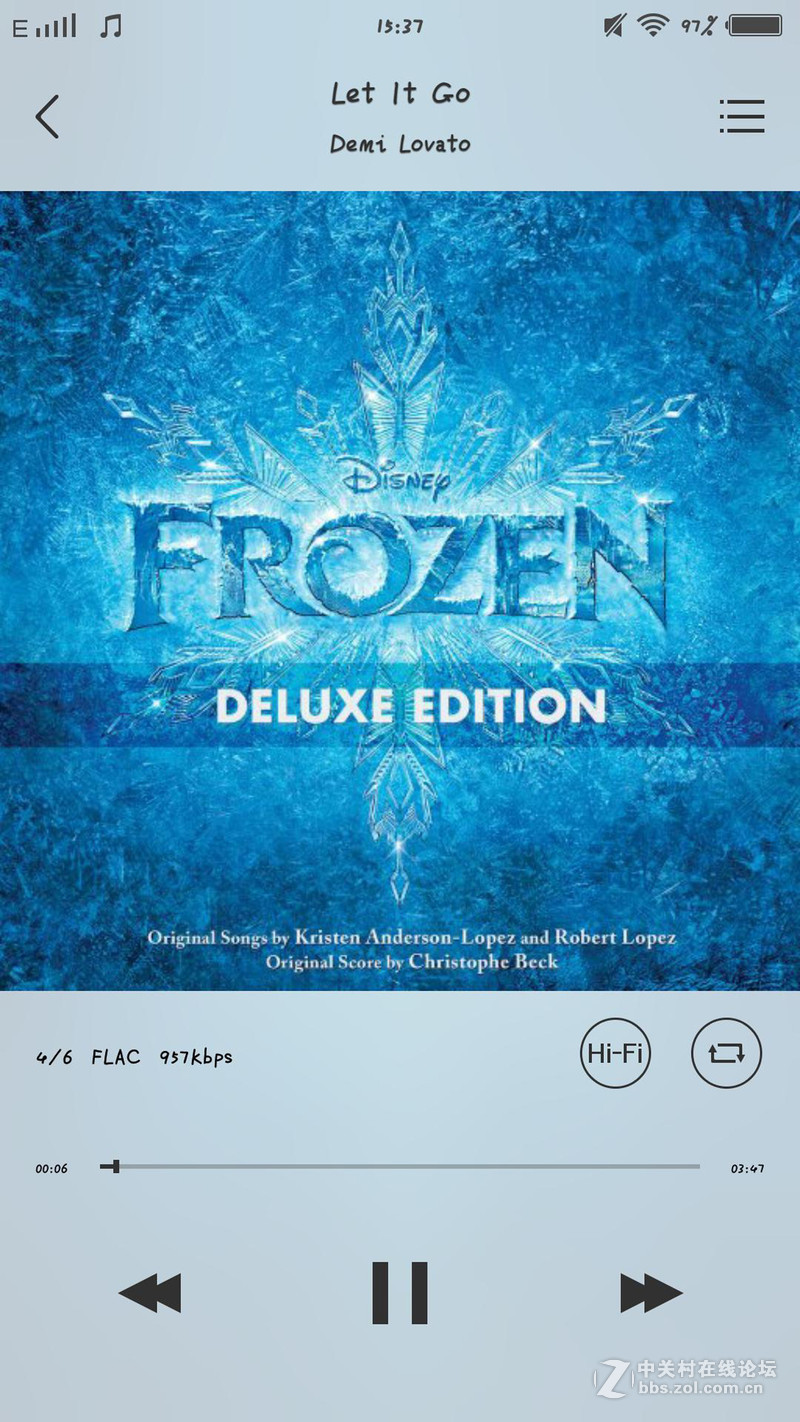
Task: Return to the previous track
Action: point(150,1293)
